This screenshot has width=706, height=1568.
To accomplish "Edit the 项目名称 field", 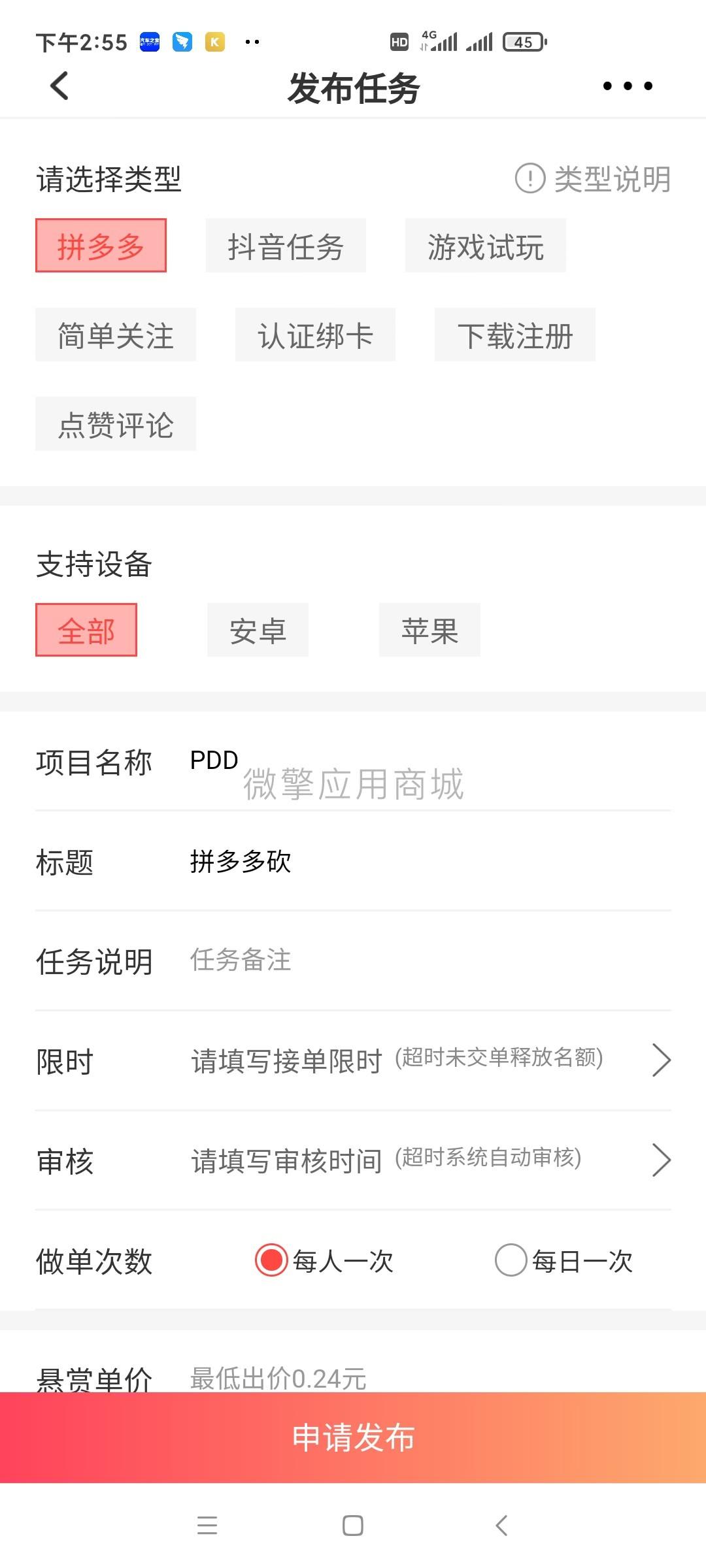I will tap(425, 761).
